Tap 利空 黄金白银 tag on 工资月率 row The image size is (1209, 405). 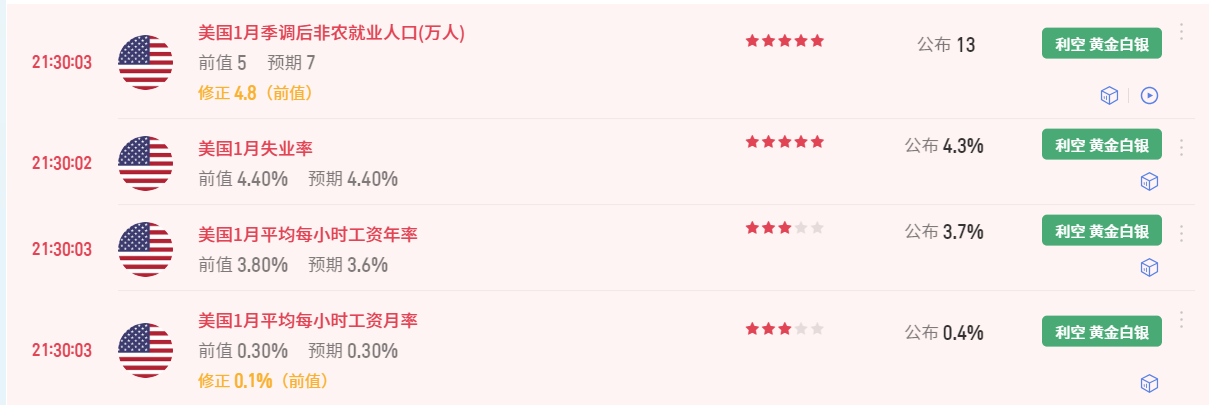click(x=1101, y=331)
